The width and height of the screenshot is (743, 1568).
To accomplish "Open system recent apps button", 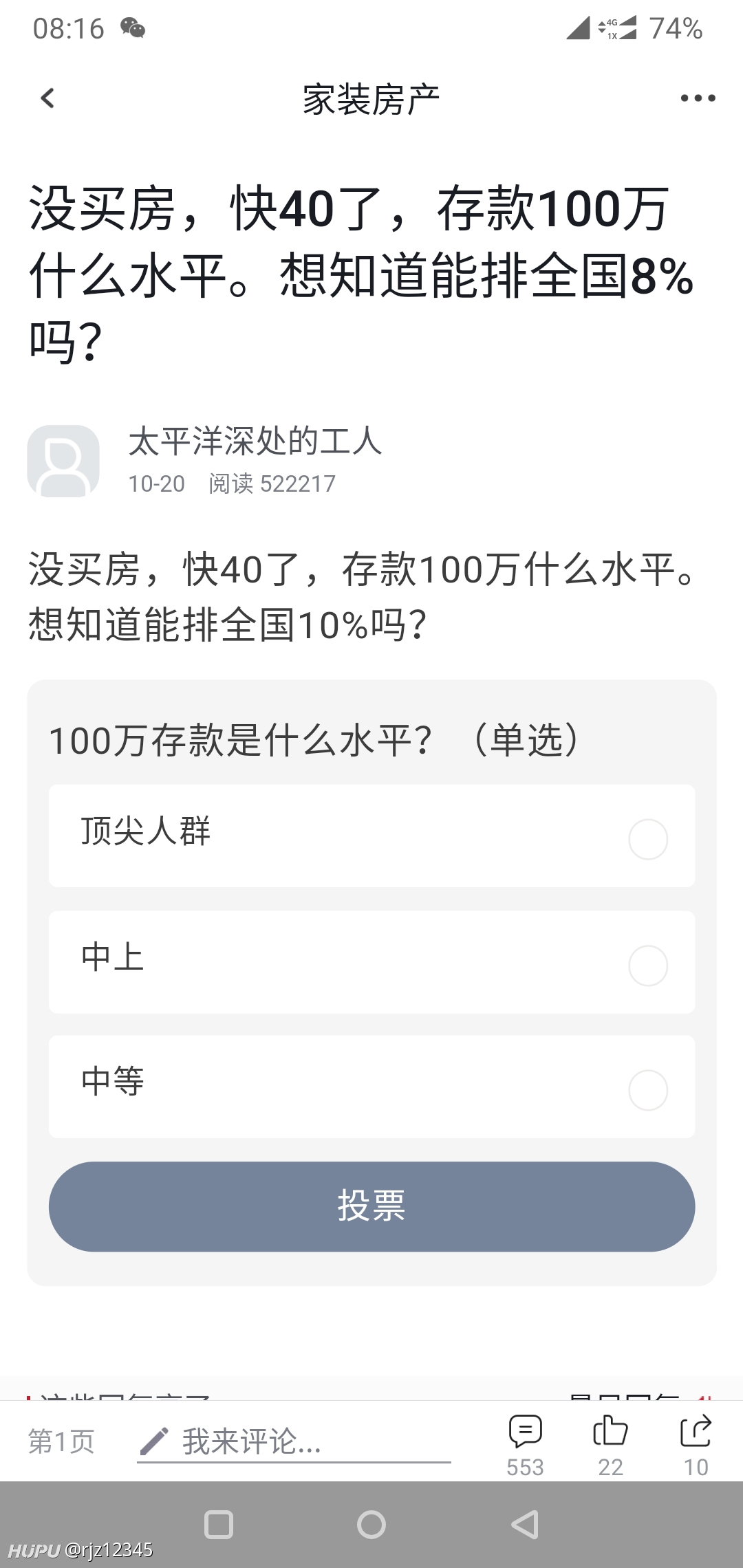I will pyautogui.click(x=219, y=1525).
